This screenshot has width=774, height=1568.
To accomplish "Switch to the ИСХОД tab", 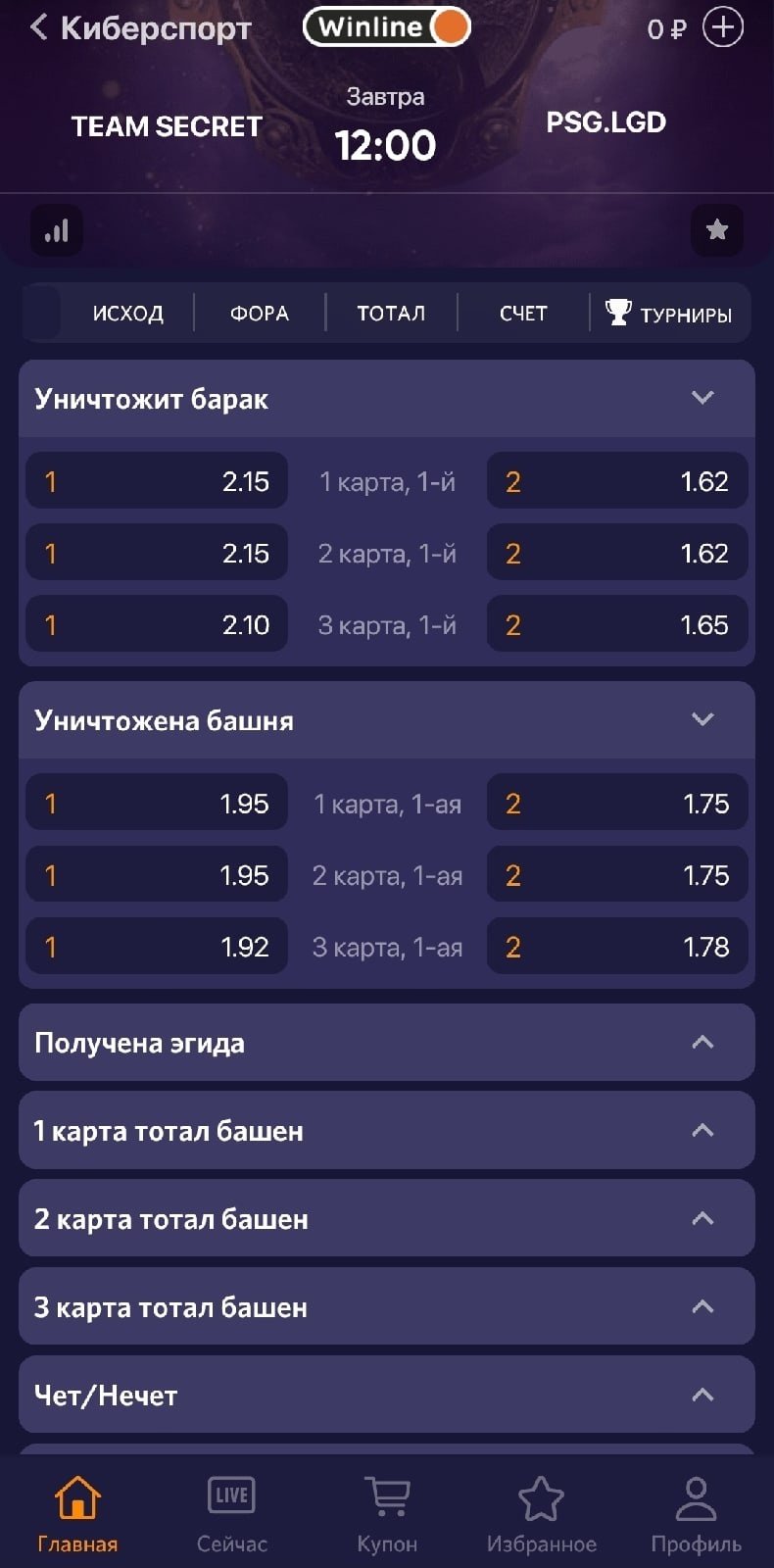I will 128,314.
